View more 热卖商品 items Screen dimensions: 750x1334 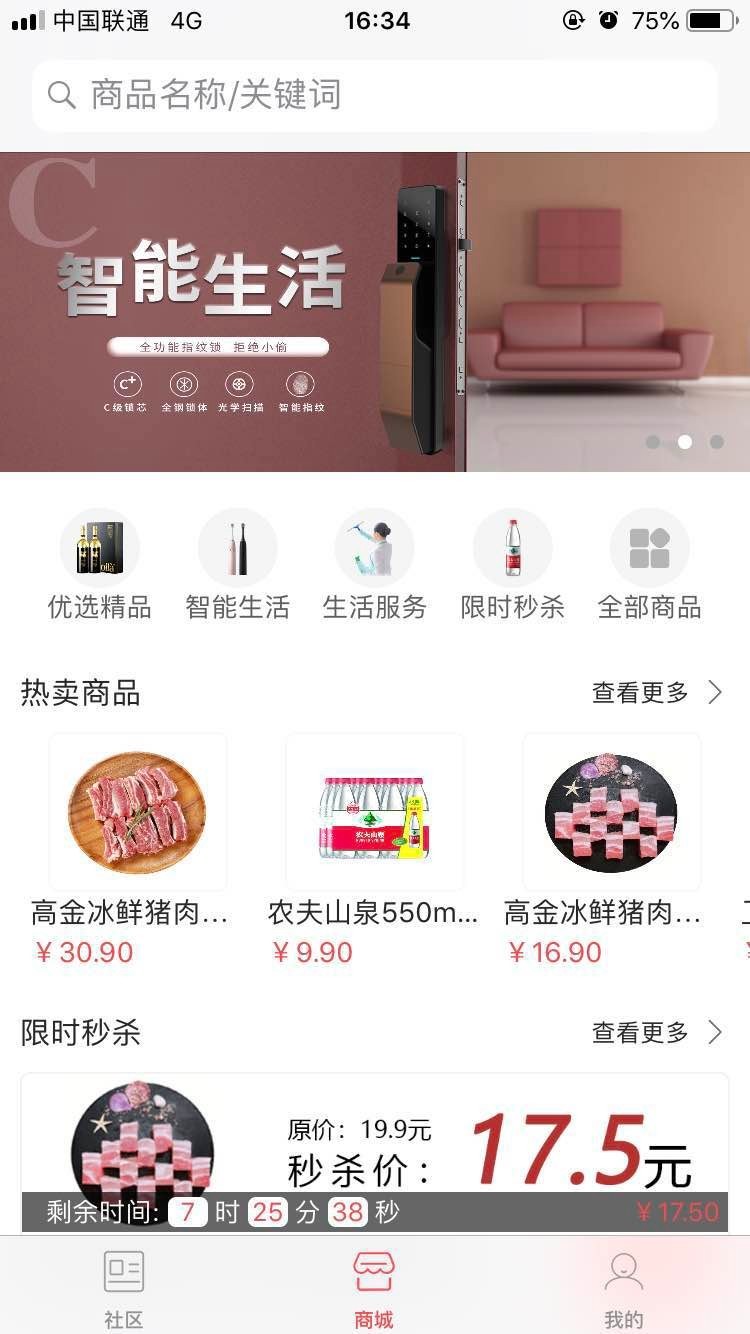[656, 692]
